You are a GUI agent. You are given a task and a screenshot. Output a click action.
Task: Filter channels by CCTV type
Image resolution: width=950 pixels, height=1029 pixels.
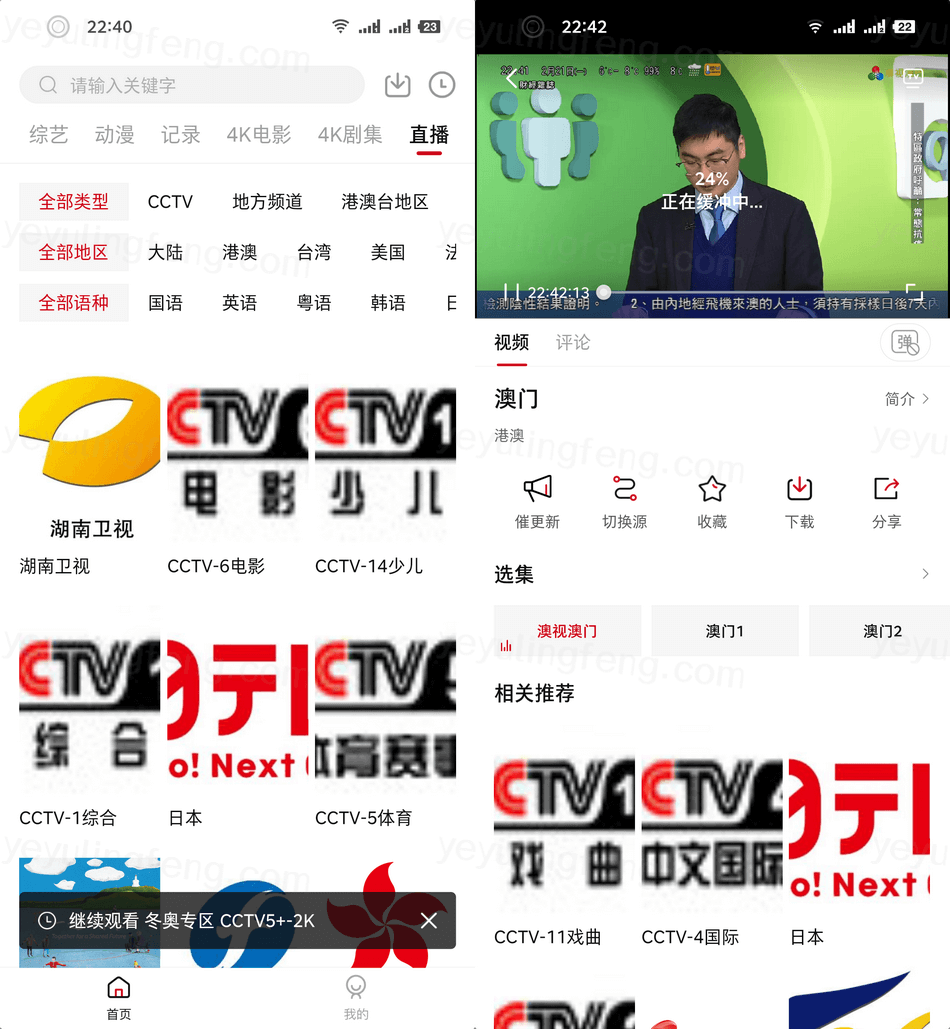pos(170,202)
